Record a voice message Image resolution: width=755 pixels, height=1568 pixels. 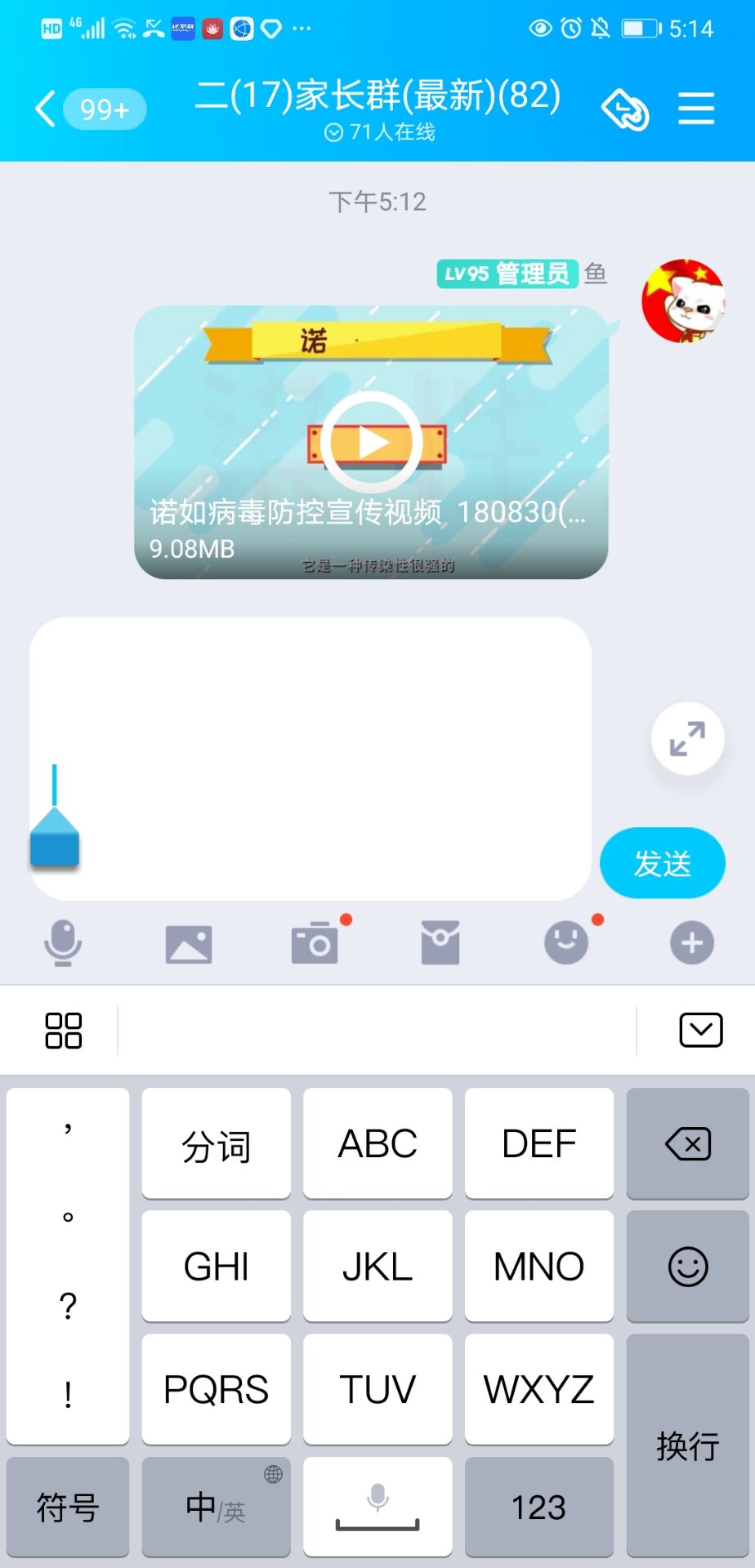(63, 943)
